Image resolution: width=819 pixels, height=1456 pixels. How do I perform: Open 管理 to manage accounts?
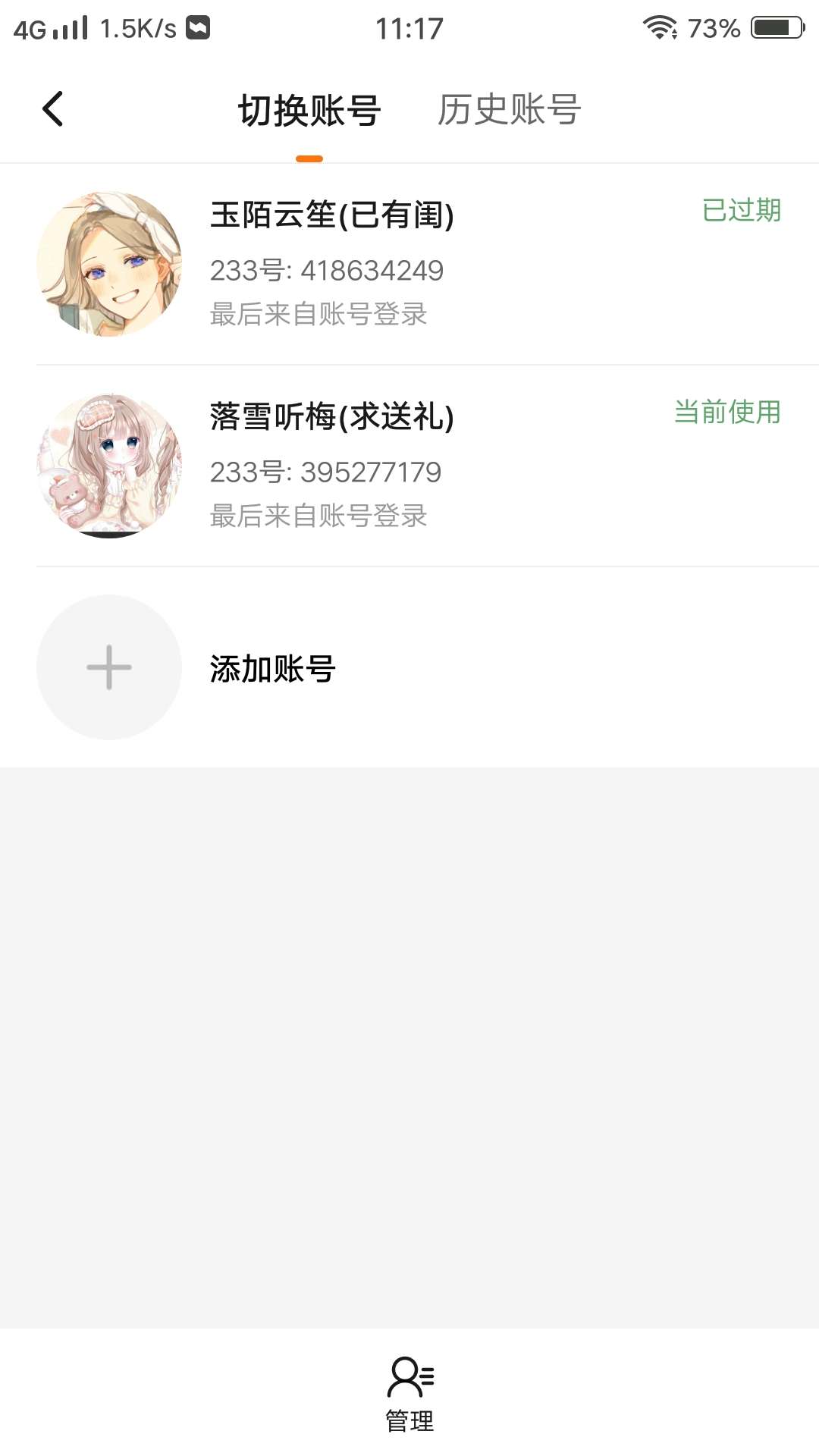click(409, 1394)
